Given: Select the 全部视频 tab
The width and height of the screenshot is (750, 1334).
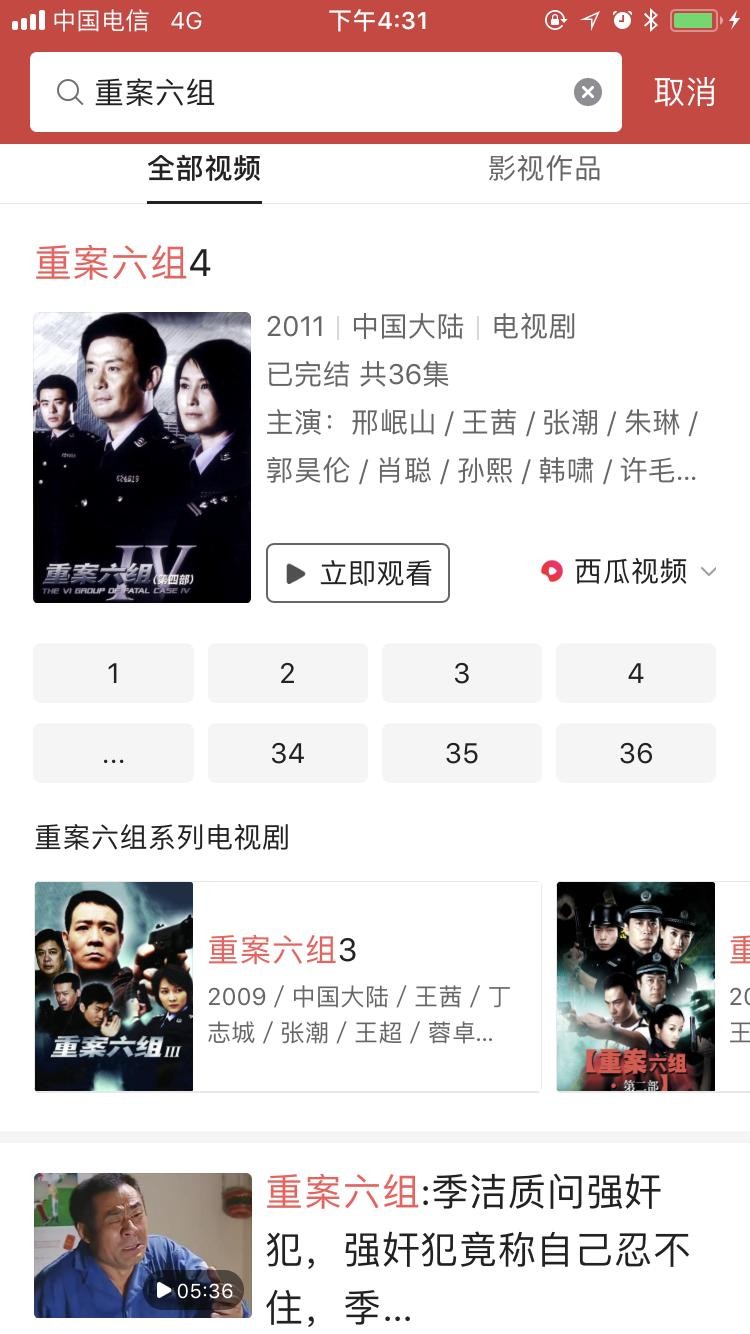Looking at the screenshot, I should 204,169.
